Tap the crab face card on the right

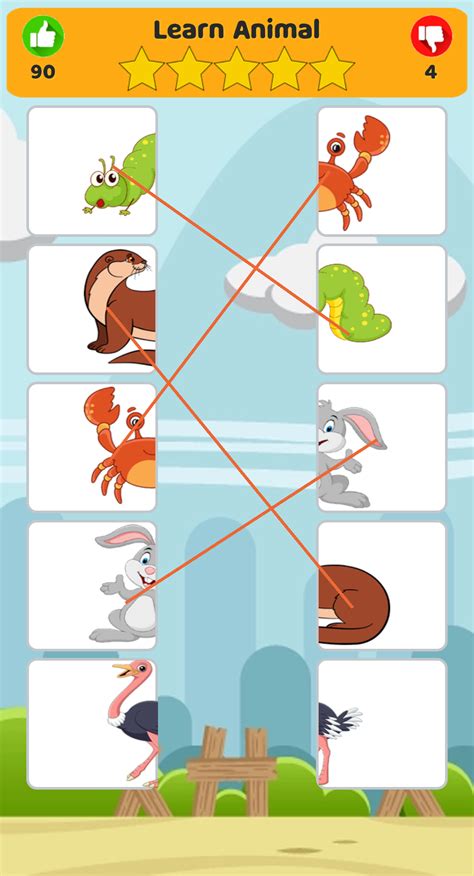pos(382,170)
